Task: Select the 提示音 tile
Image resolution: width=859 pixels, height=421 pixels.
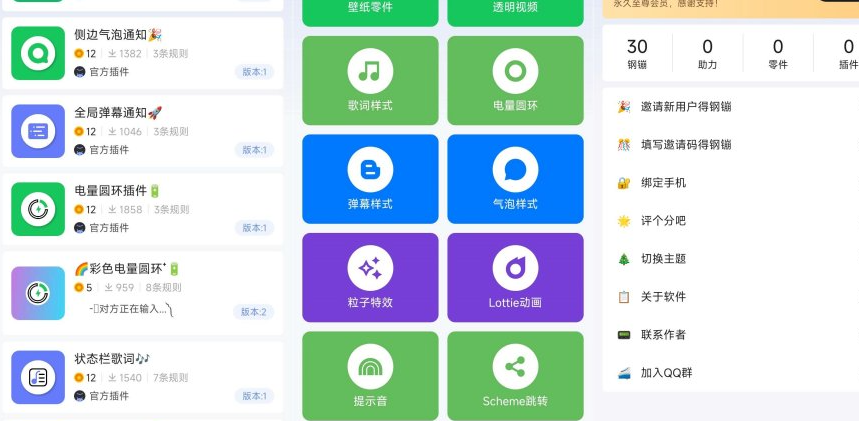Action: point(370,375)
